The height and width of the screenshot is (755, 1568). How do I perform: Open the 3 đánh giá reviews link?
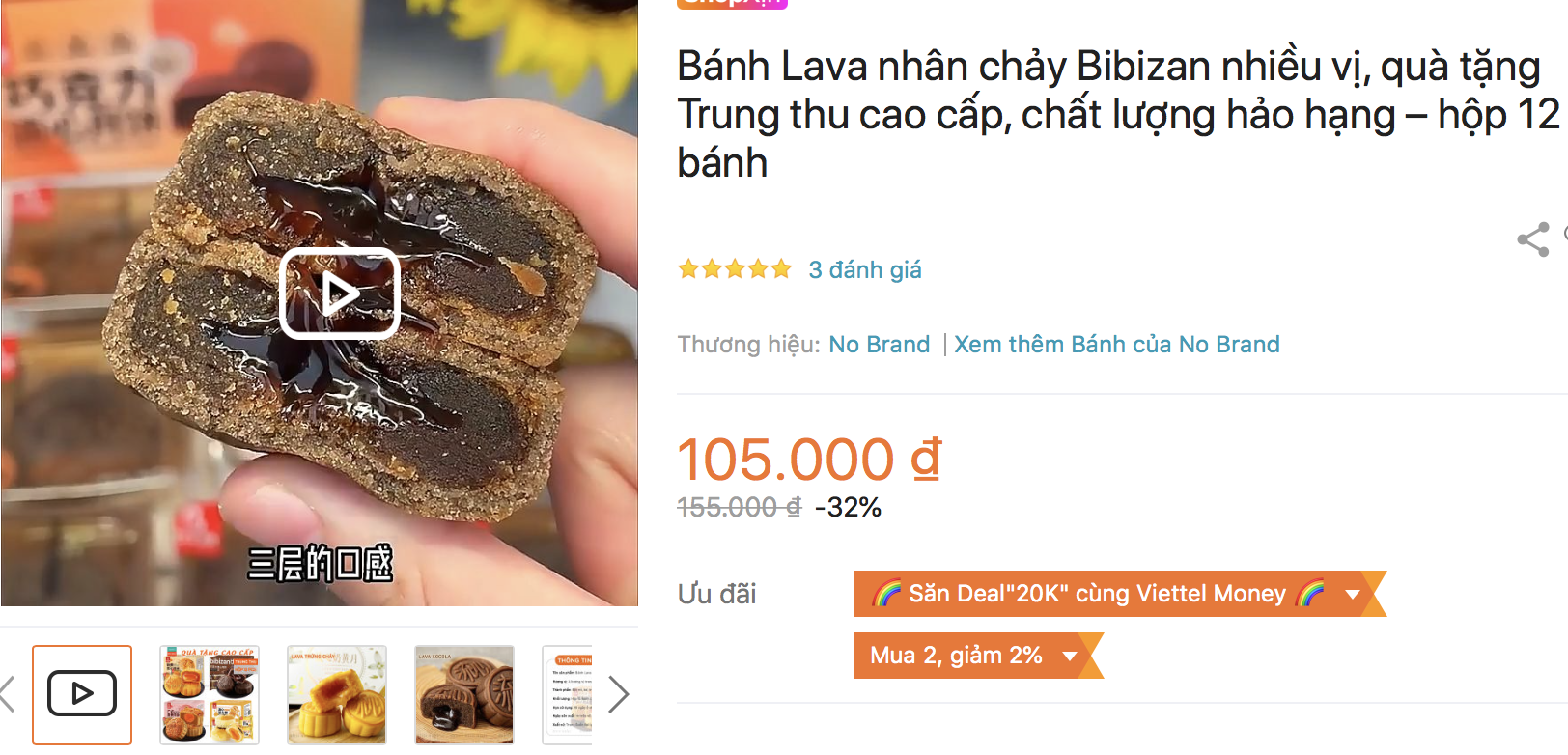click(864, 269)
